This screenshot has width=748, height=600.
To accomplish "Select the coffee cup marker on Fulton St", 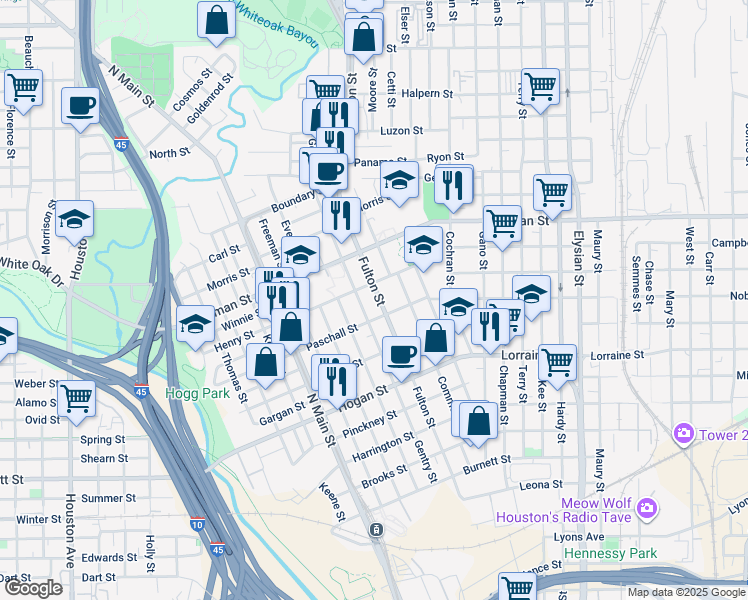I will tap(402, 354).
